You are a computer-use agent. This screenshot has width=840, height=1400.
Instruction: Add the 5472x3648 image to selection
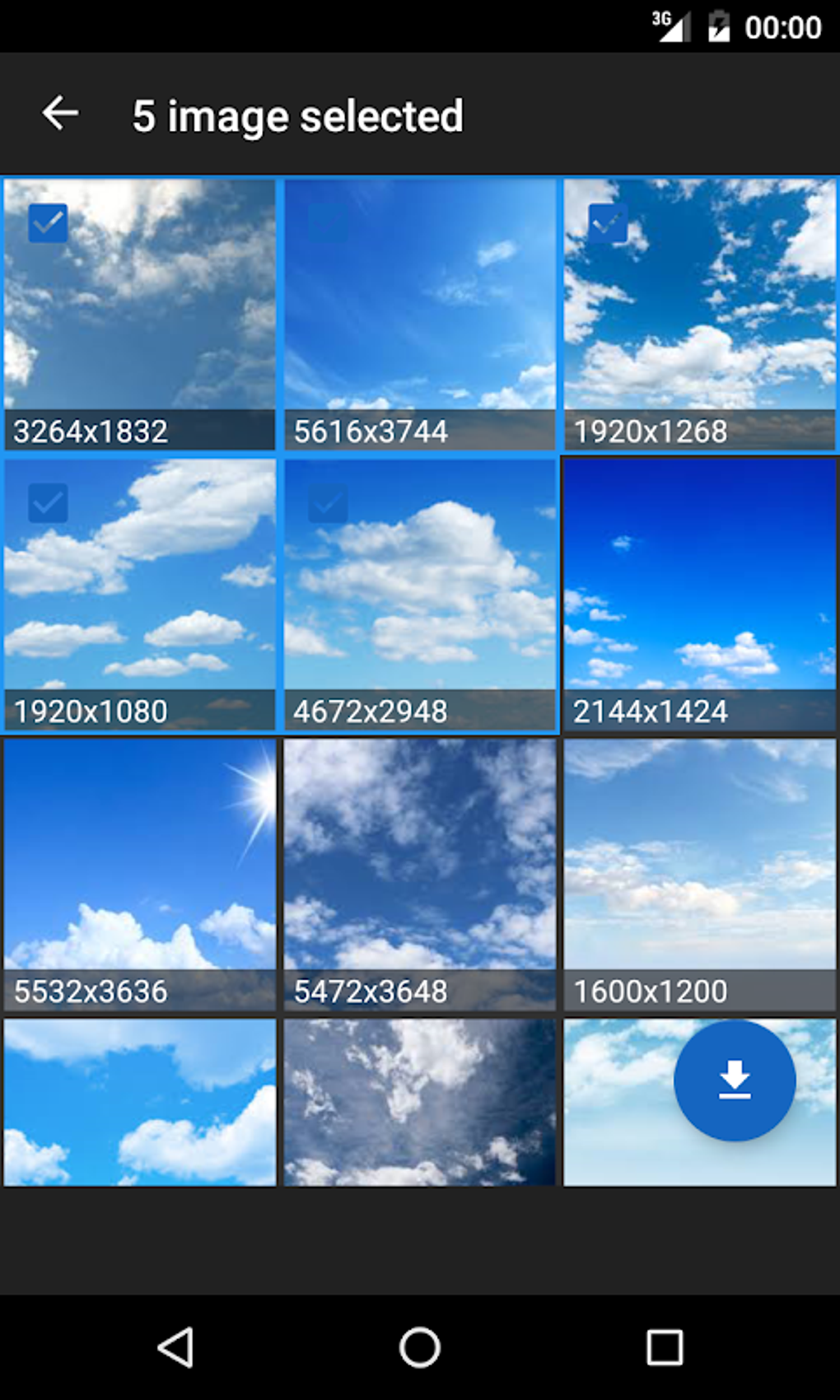click(419, 873)
